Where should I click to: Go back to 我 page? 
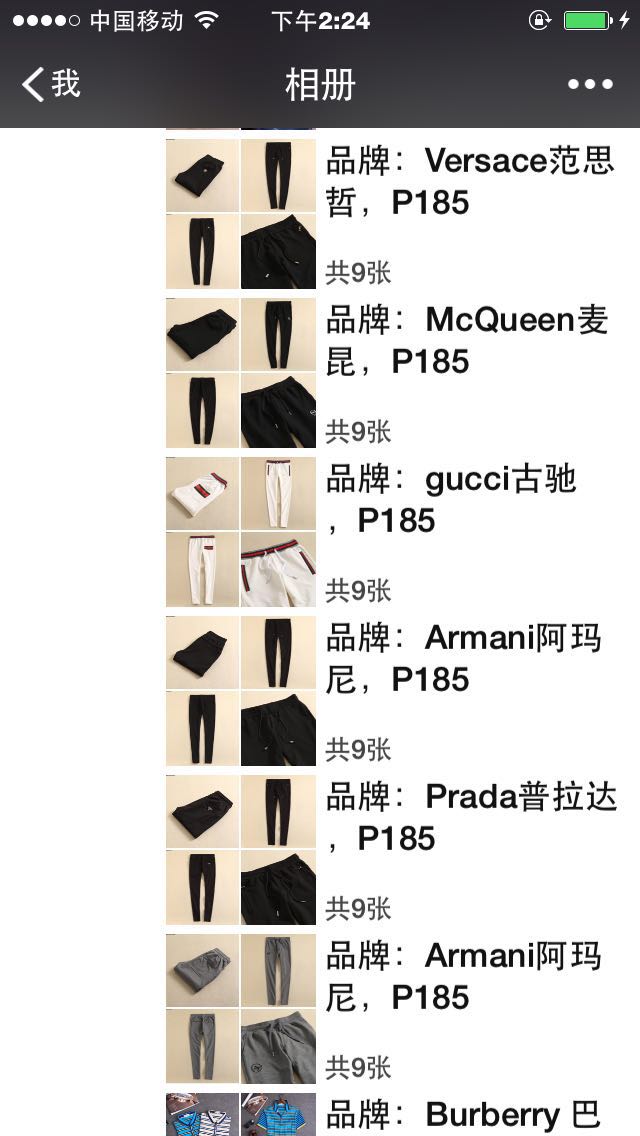click(x=51, y=83)
